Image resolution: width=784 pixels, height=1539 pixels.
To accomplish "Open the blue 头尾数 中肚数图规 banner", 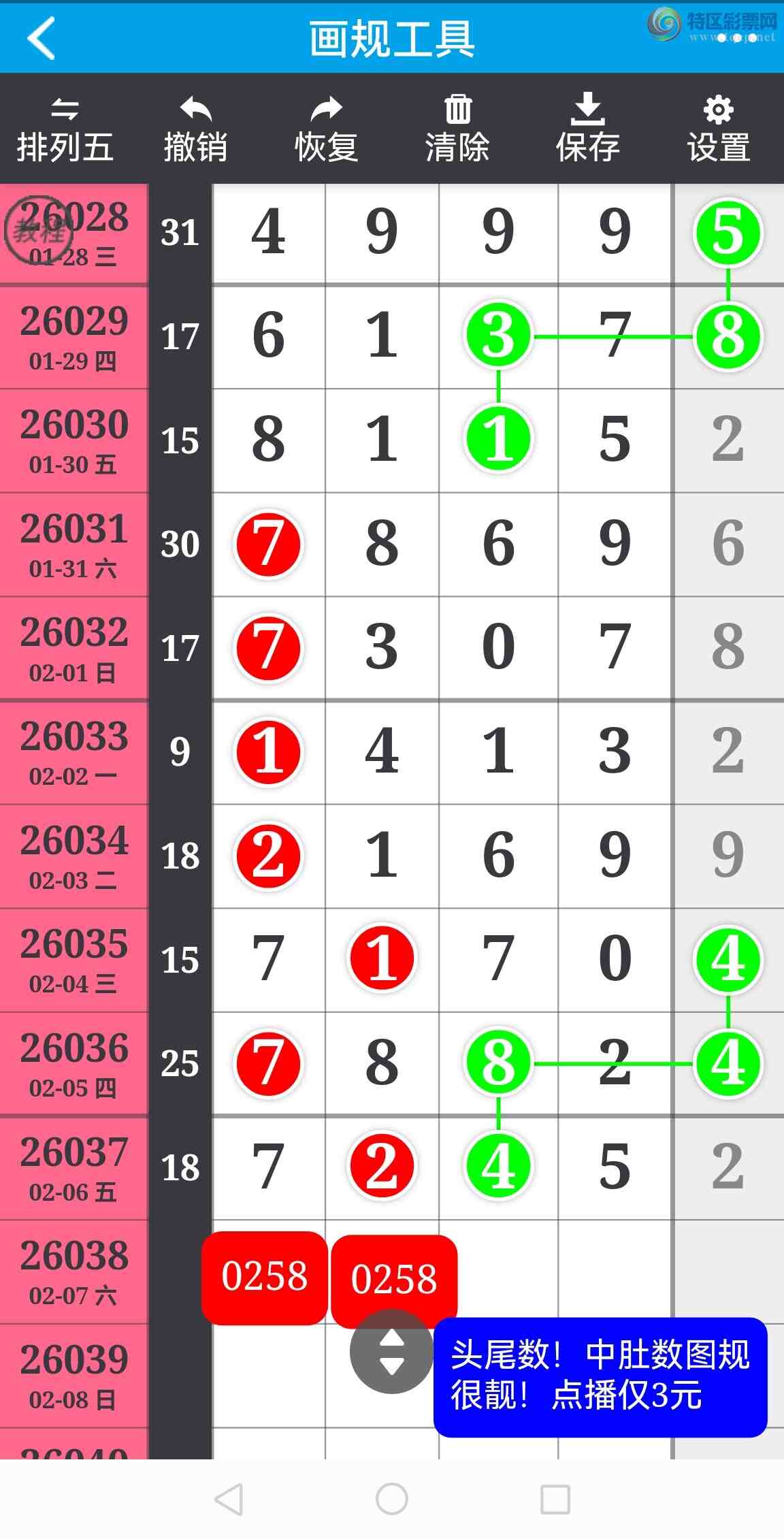I will pyautogui.click(x=600, y=1376).
